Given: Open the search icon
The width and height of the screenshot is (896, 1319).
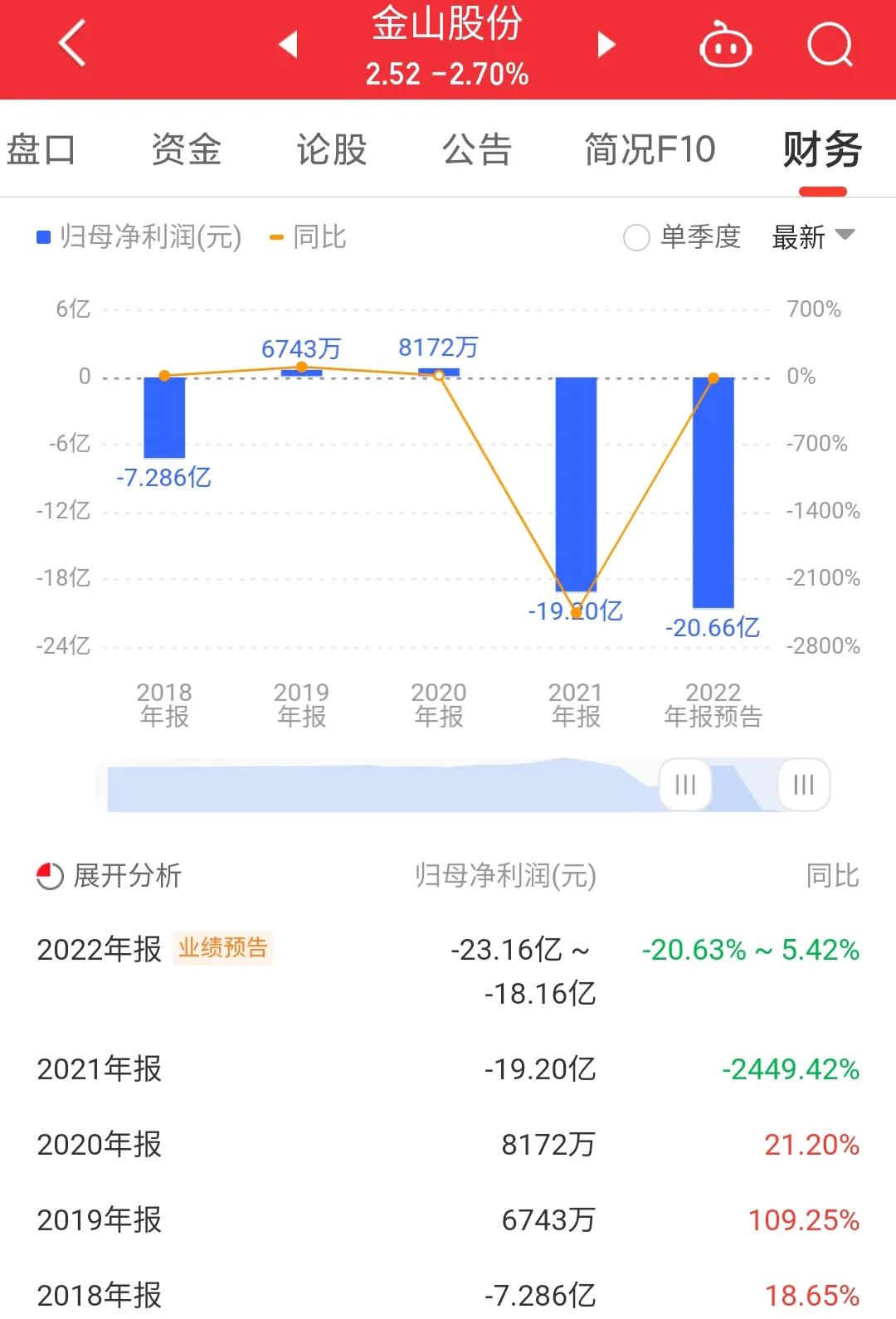Looking at the screenshot, I should [x=830, y=43].
